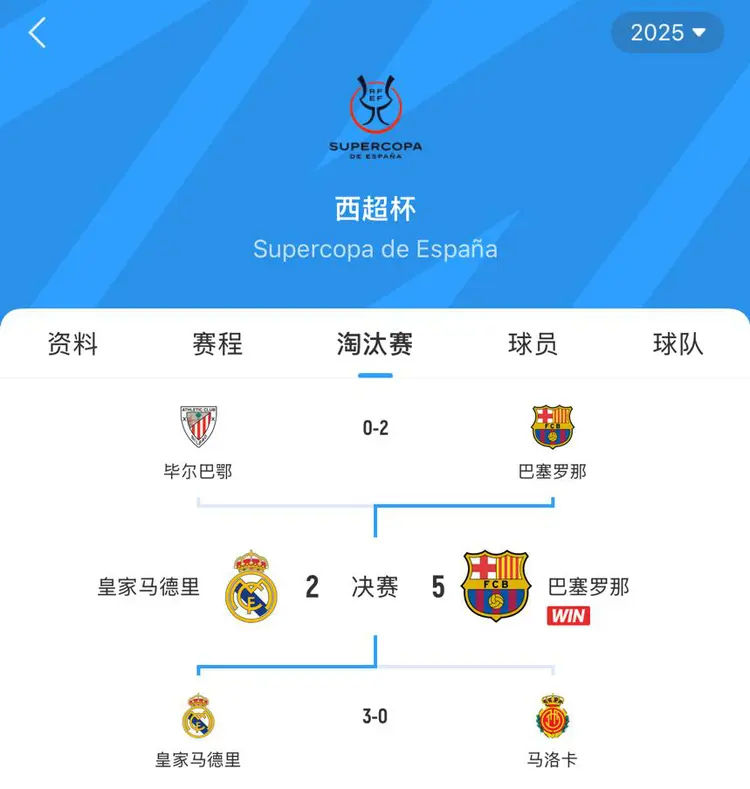Open the 球员 tab
This screenshot has height=789, width=750.
click(x=531, y=344)
